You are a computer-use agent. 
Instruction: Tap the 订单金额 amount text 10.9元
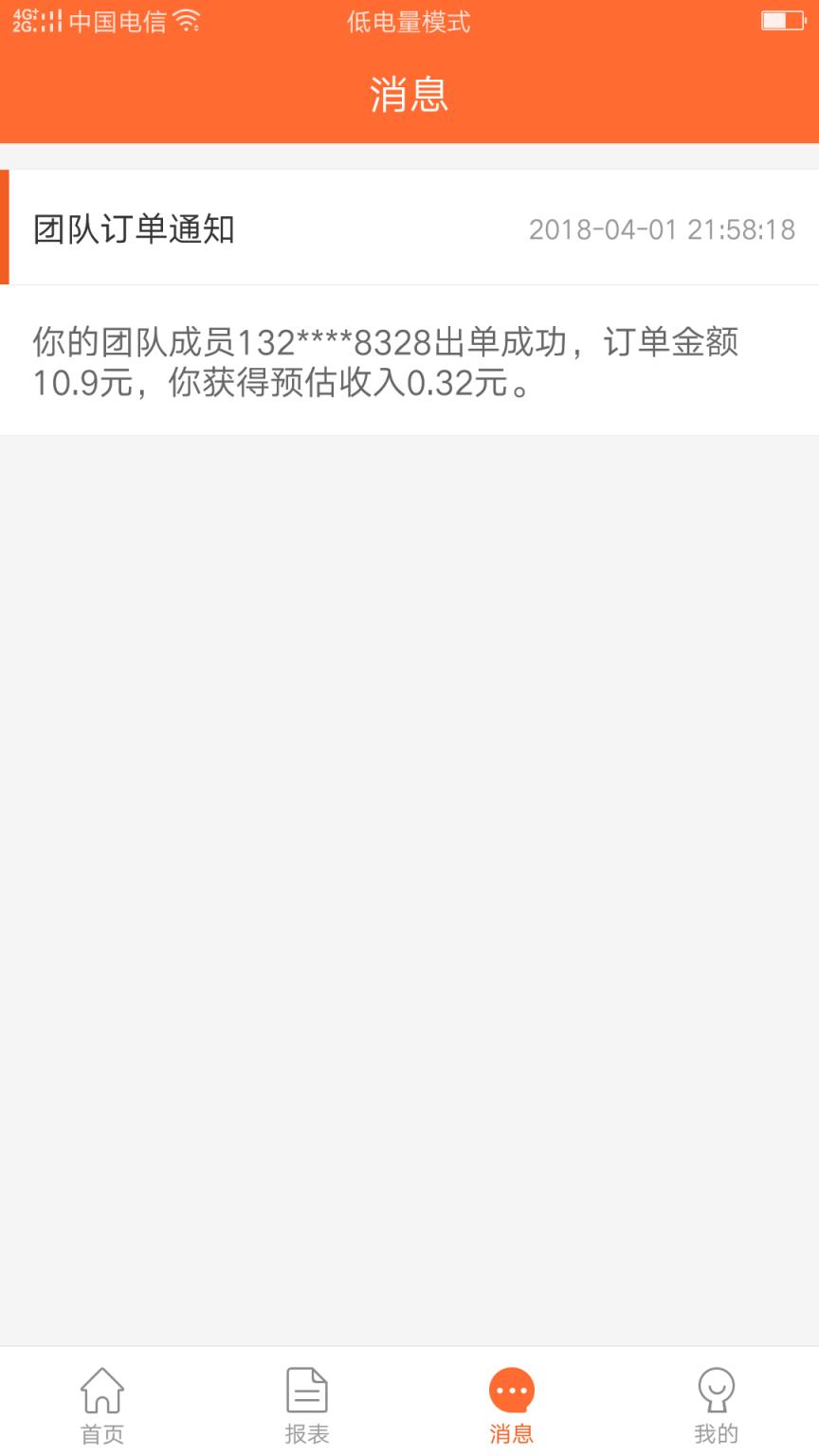click(76, 384)
